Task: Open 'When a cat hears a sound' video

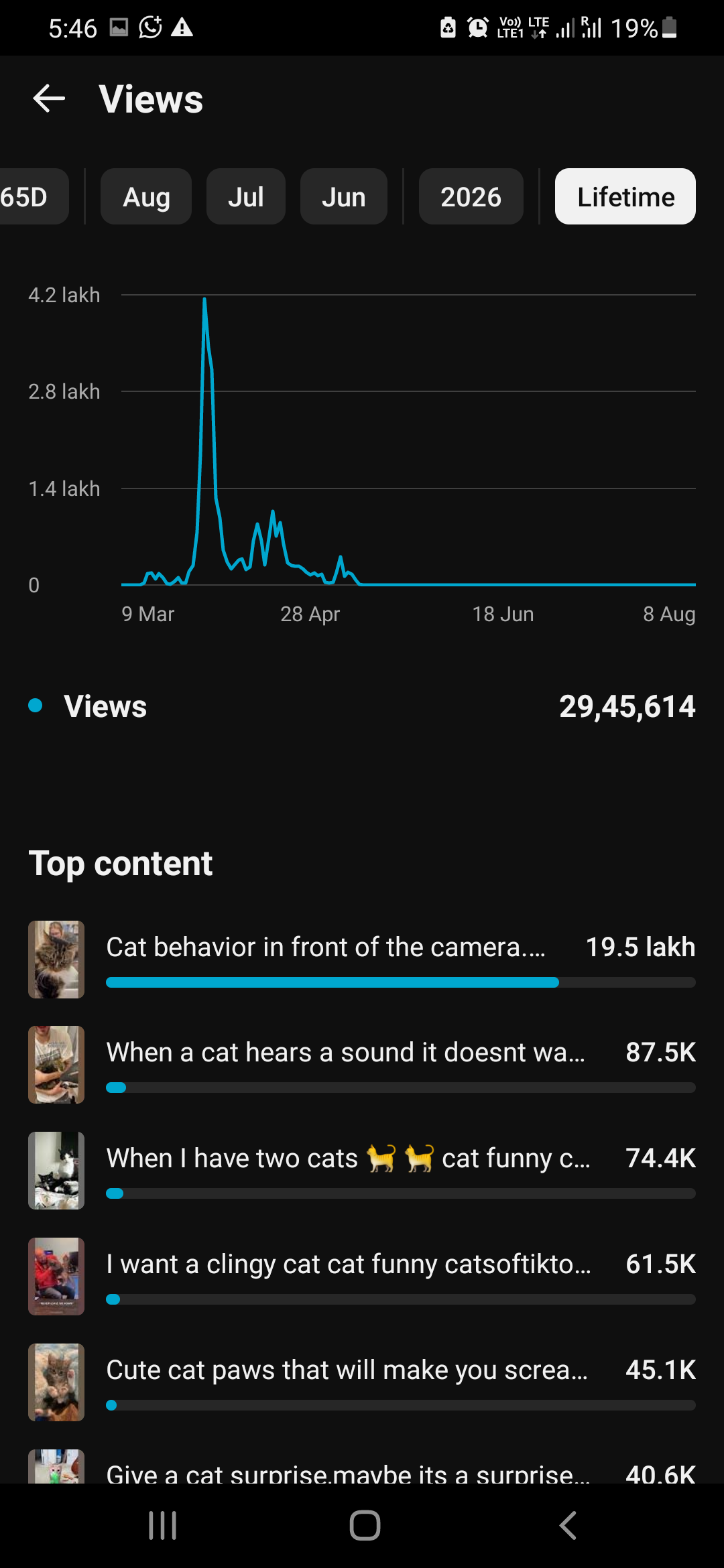Action: coord(362,1065)
